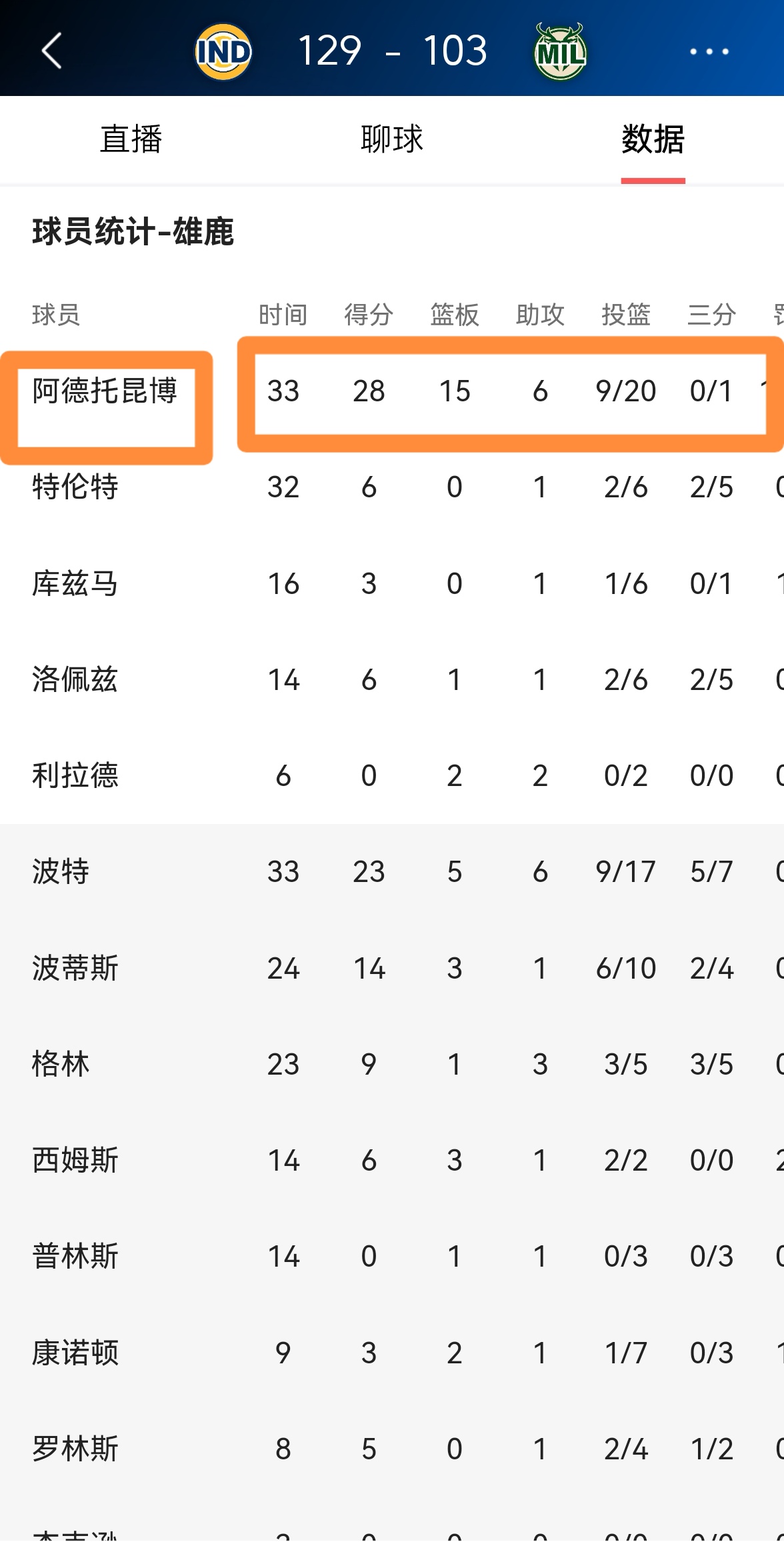This screenshot has height=1542, width=784.
Task: Switch to the 聊球 tab
Action: click(391, 139)
